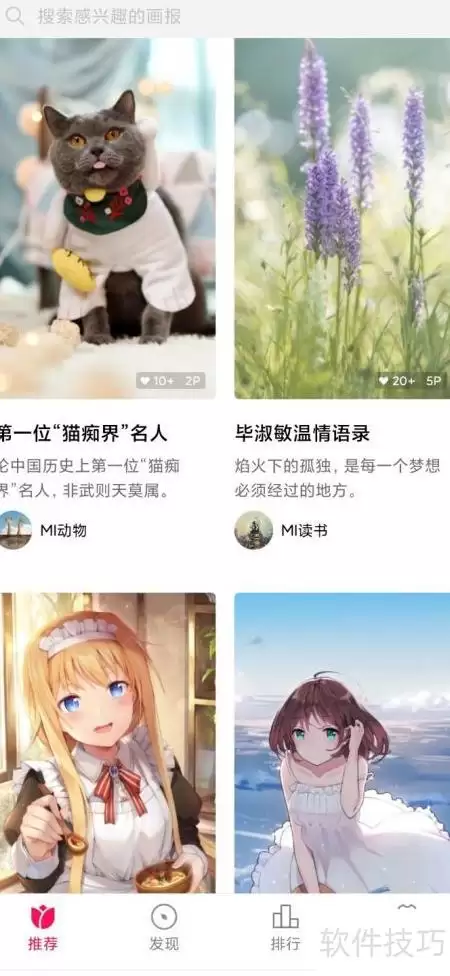The height and width of the screenshot is (976, 450).
Task: Switch to the 排行 tab
Action: [285, 927]
